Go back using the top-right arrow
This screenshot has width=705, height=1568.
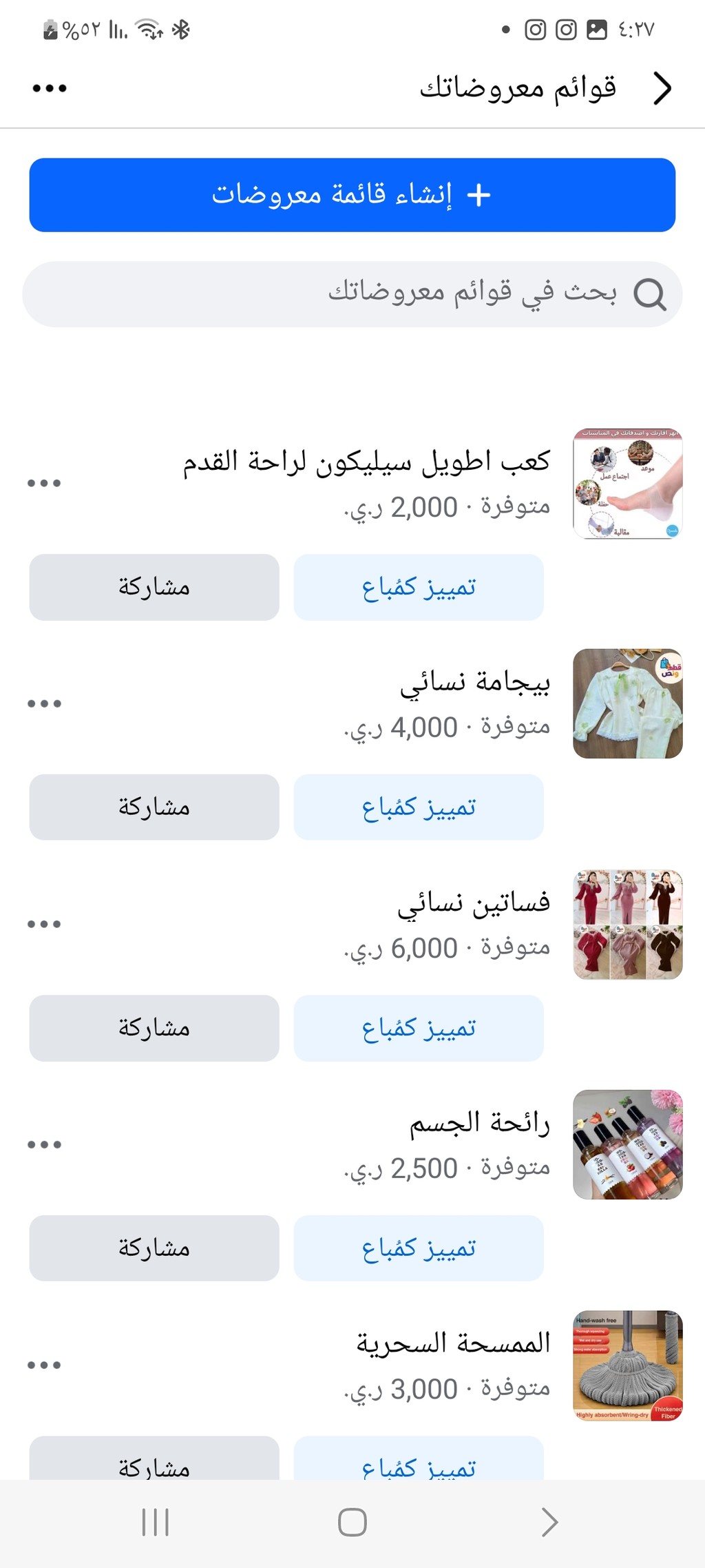pyautogui.click(x=662, y=88)
